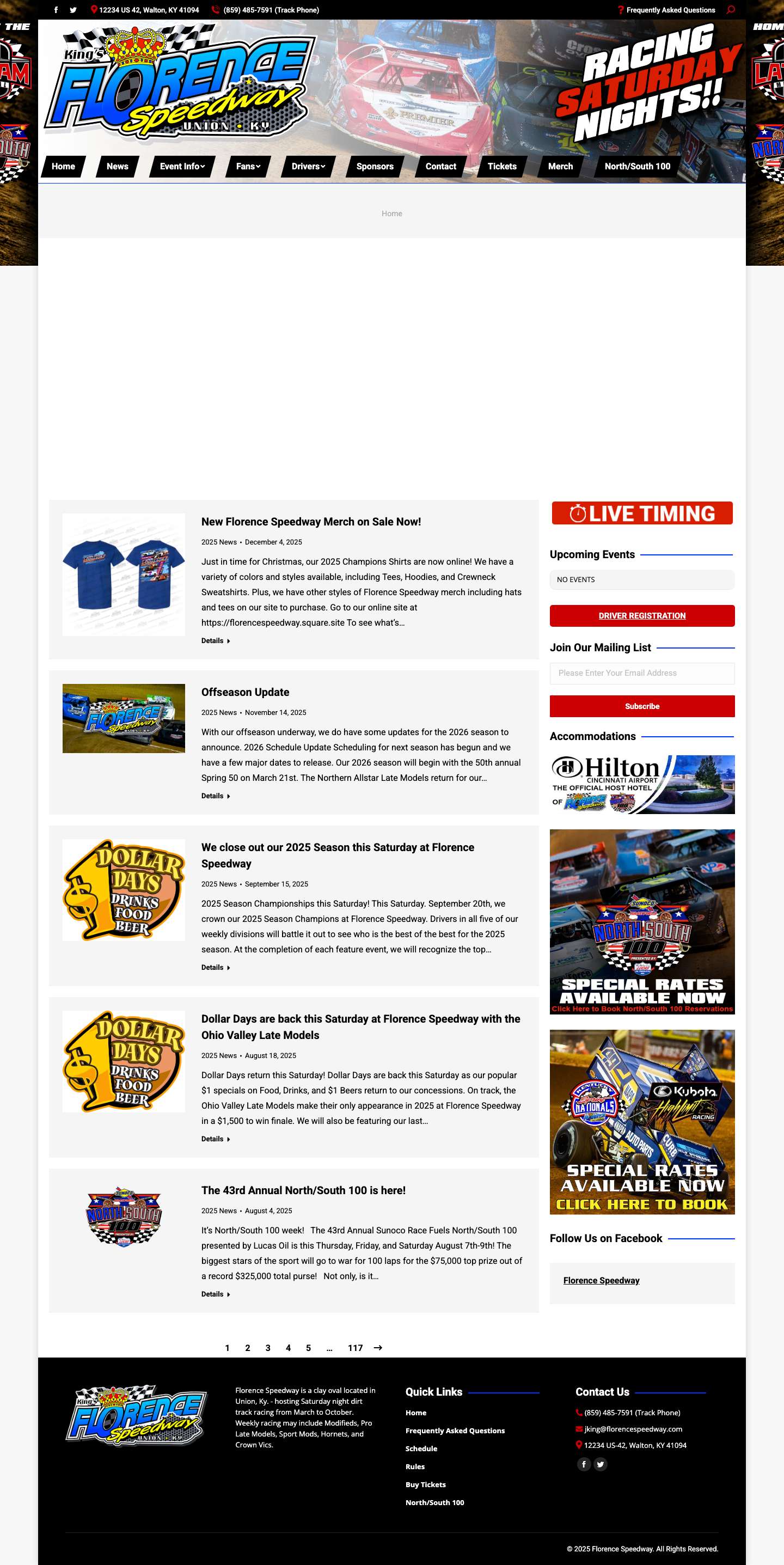Read the Offseason Update article
Image resolution: width=784 pixels, height=1565 pixels.
(246, 692)
